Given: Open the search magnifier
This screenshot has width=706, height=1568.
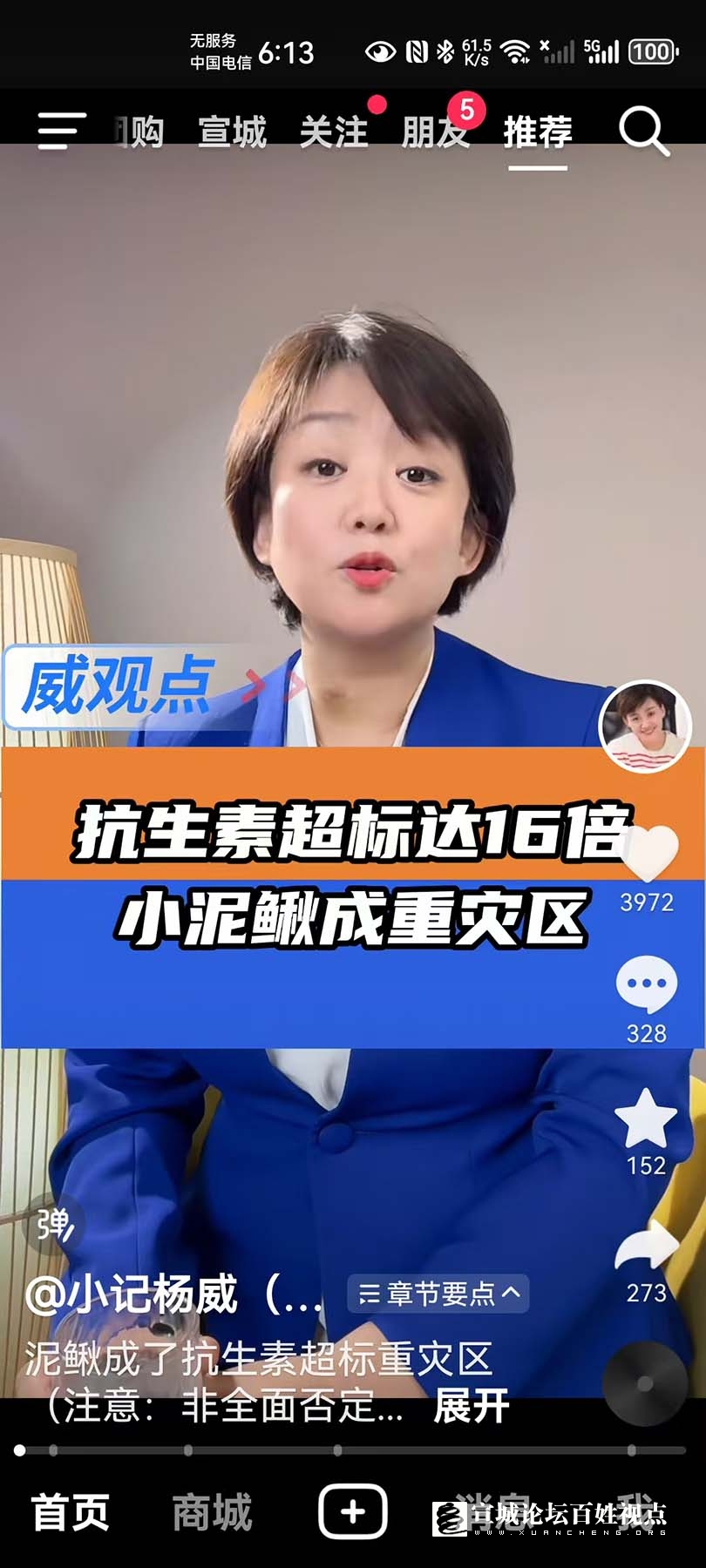Looking at the screenshot, I should click(x=643, y=132).
